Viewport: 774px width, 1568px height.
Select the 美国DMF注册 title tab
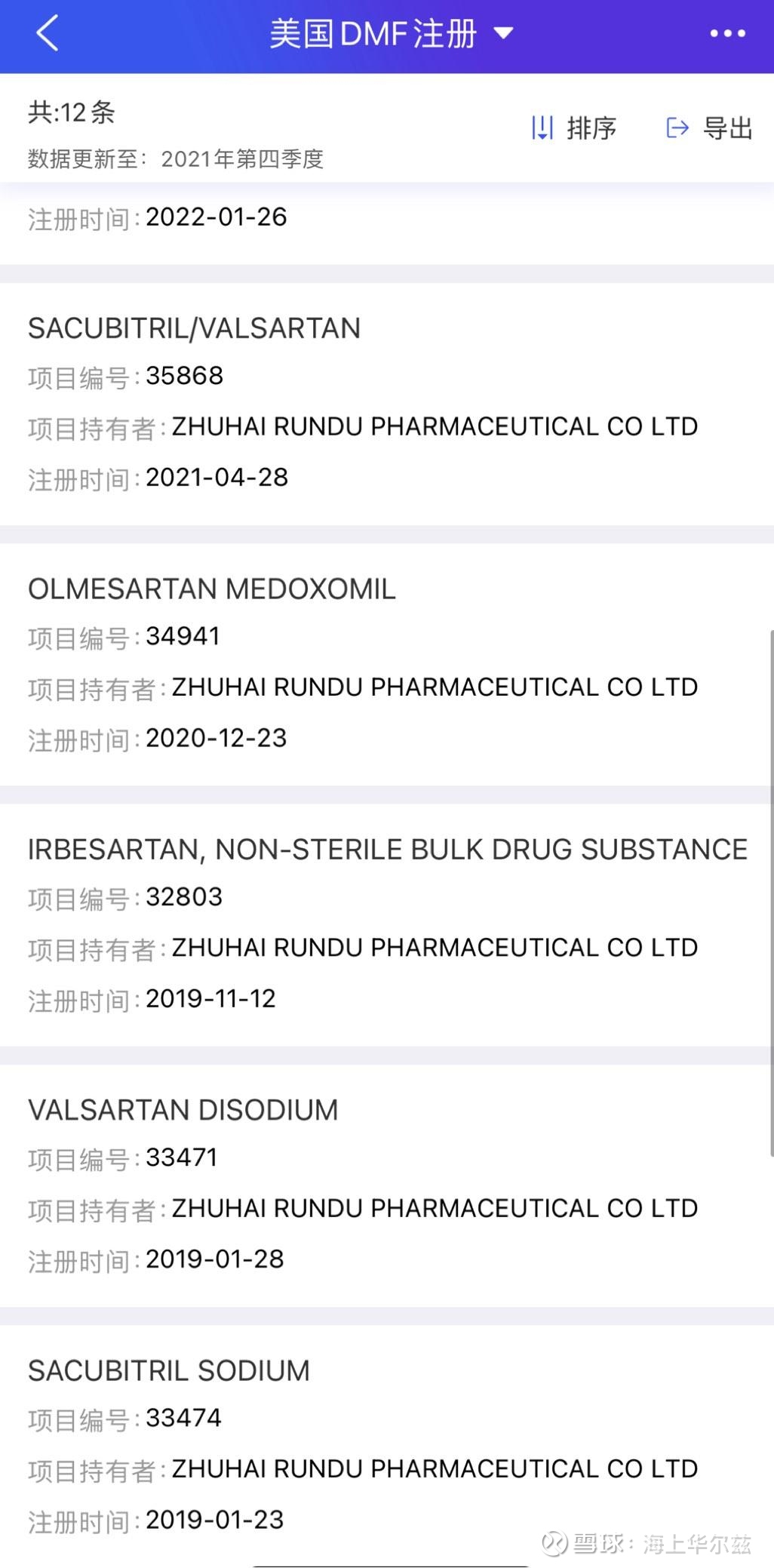click(x=373, y=34)
